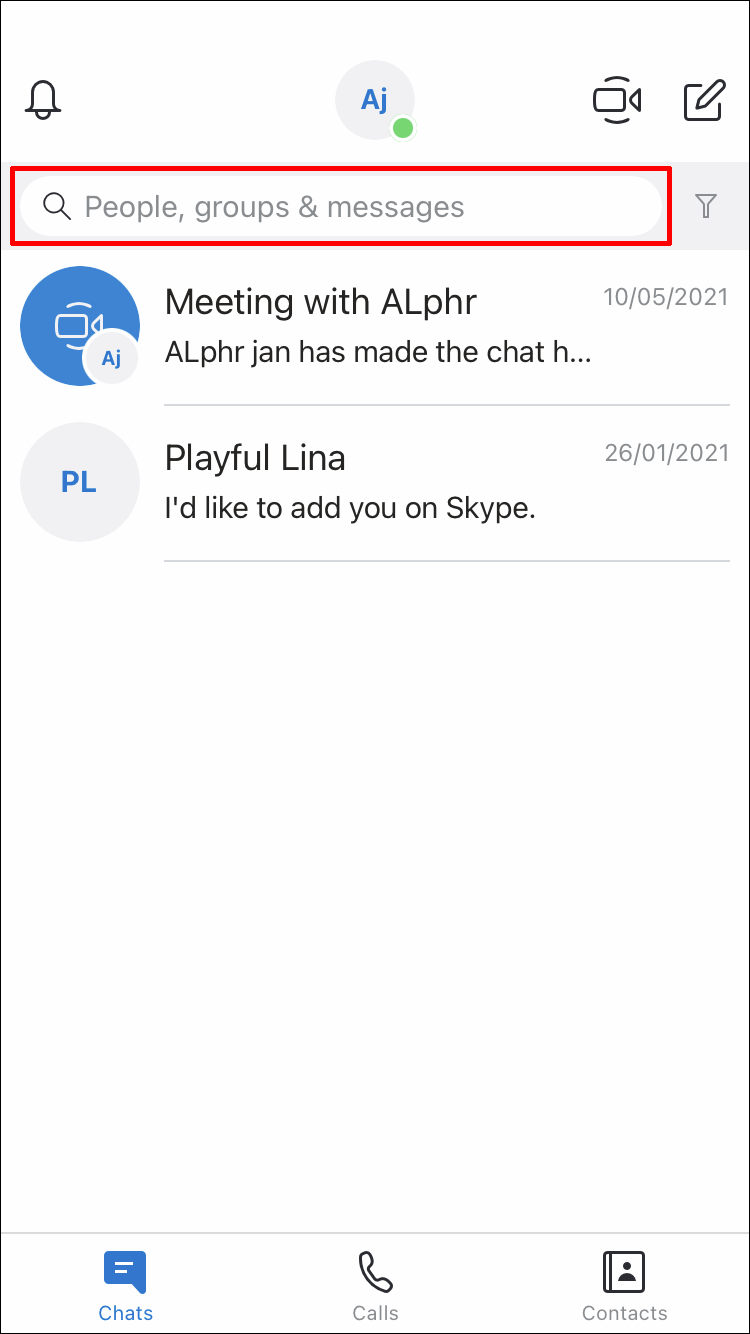Switch to the Calls tab
Image resolution: width=750 pixels, height=1334 pixels.
(x=375, y=1285)
